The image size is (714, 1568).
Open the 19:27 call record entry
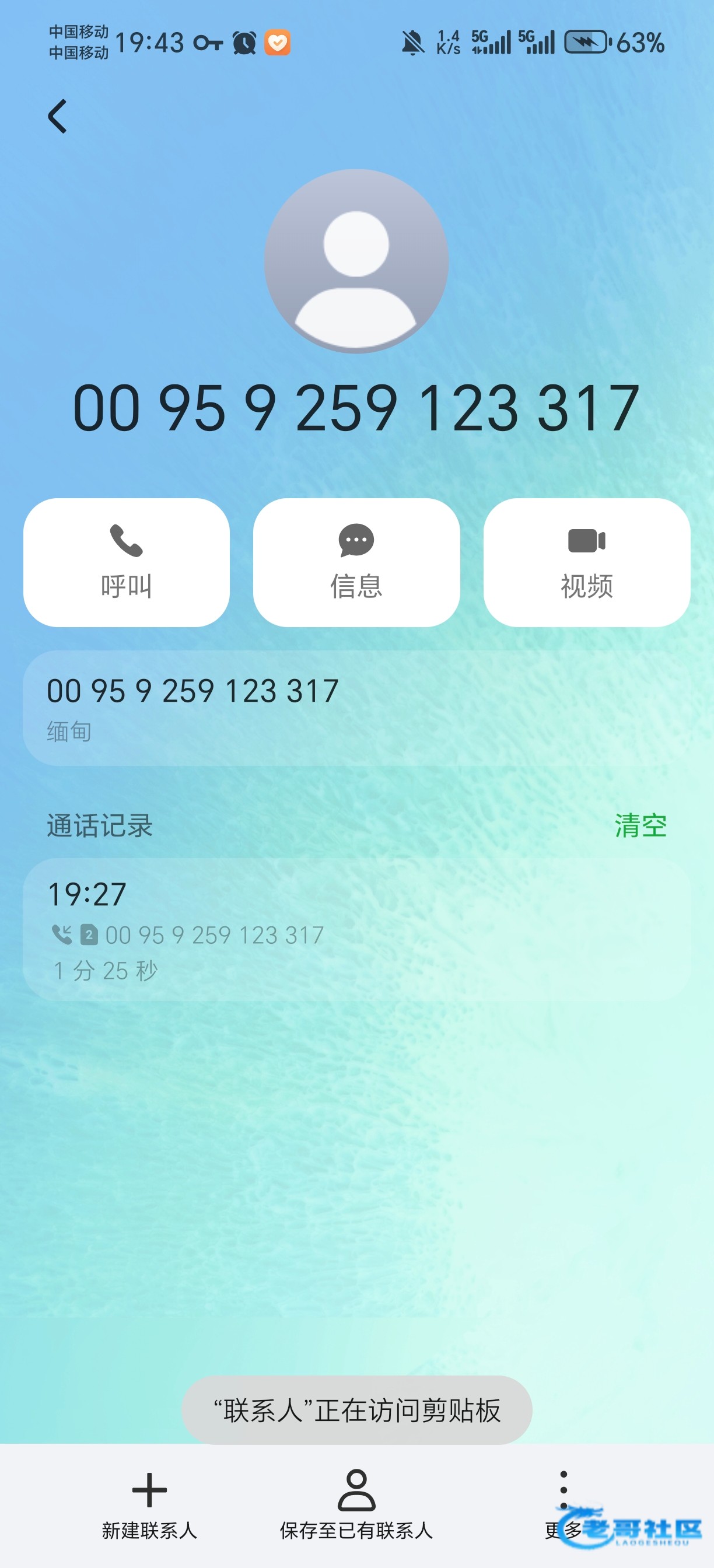click(356, 929)
